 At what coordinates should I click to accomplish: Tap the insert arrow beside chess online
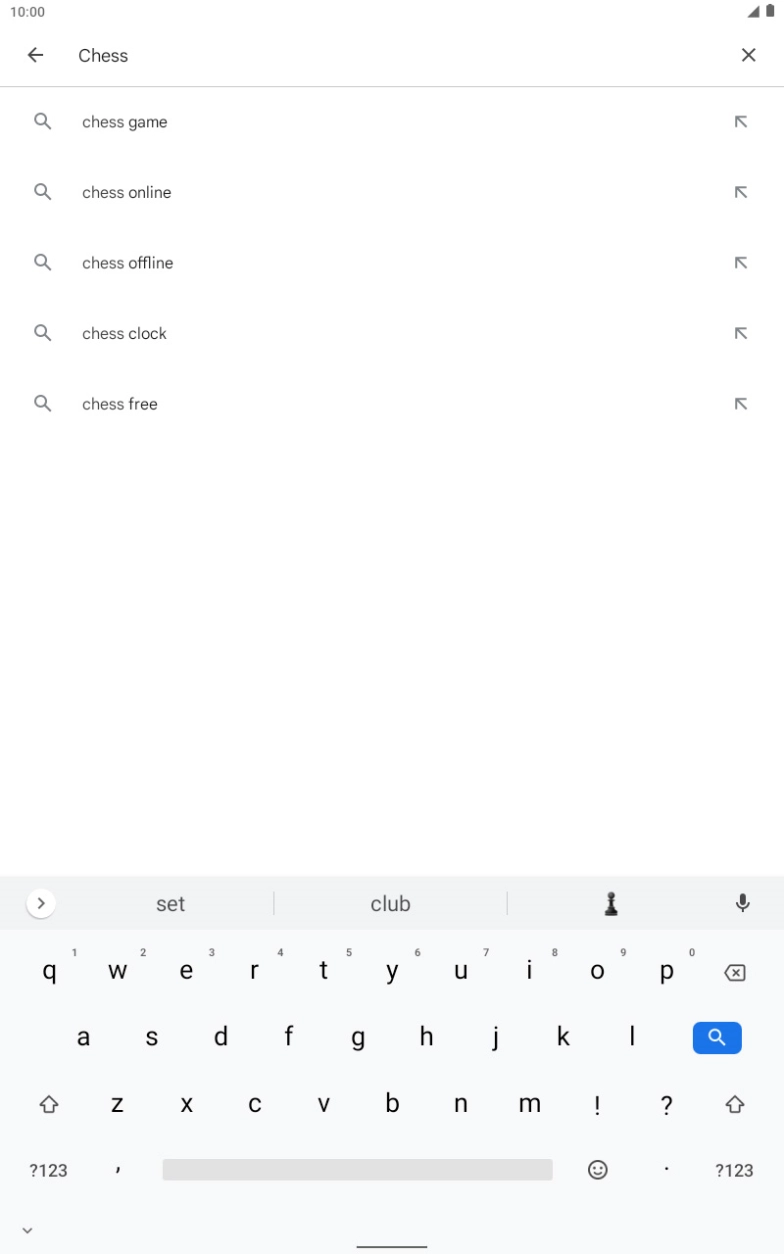click(x=740, y=191)
